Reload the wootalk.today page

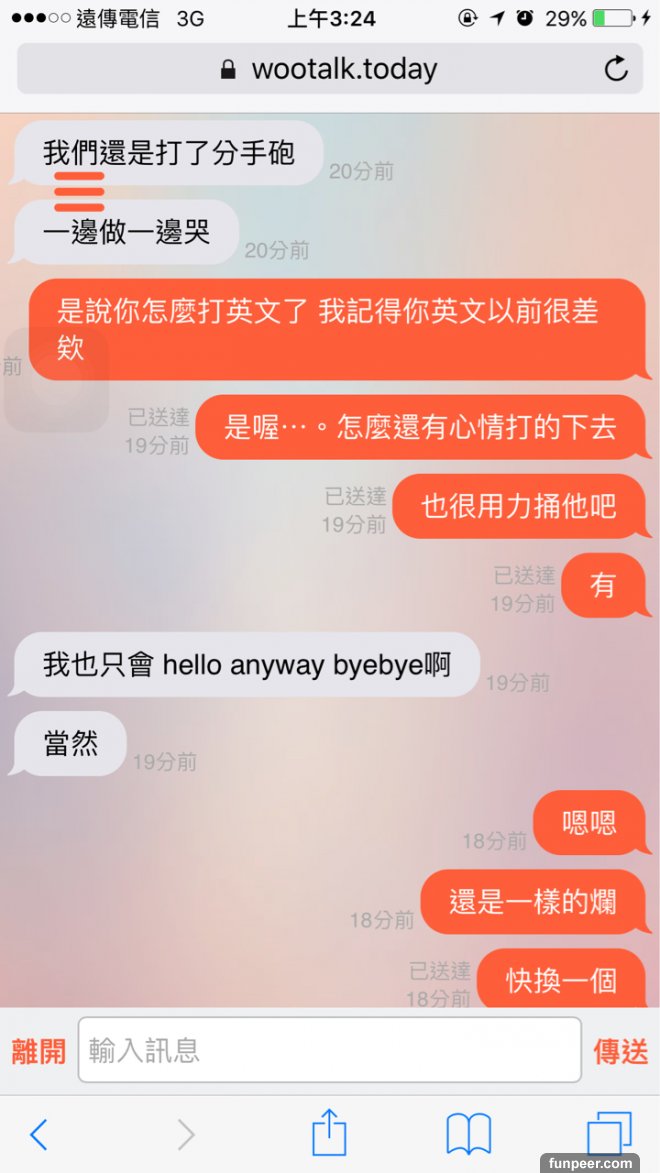(x=616, y=69)
